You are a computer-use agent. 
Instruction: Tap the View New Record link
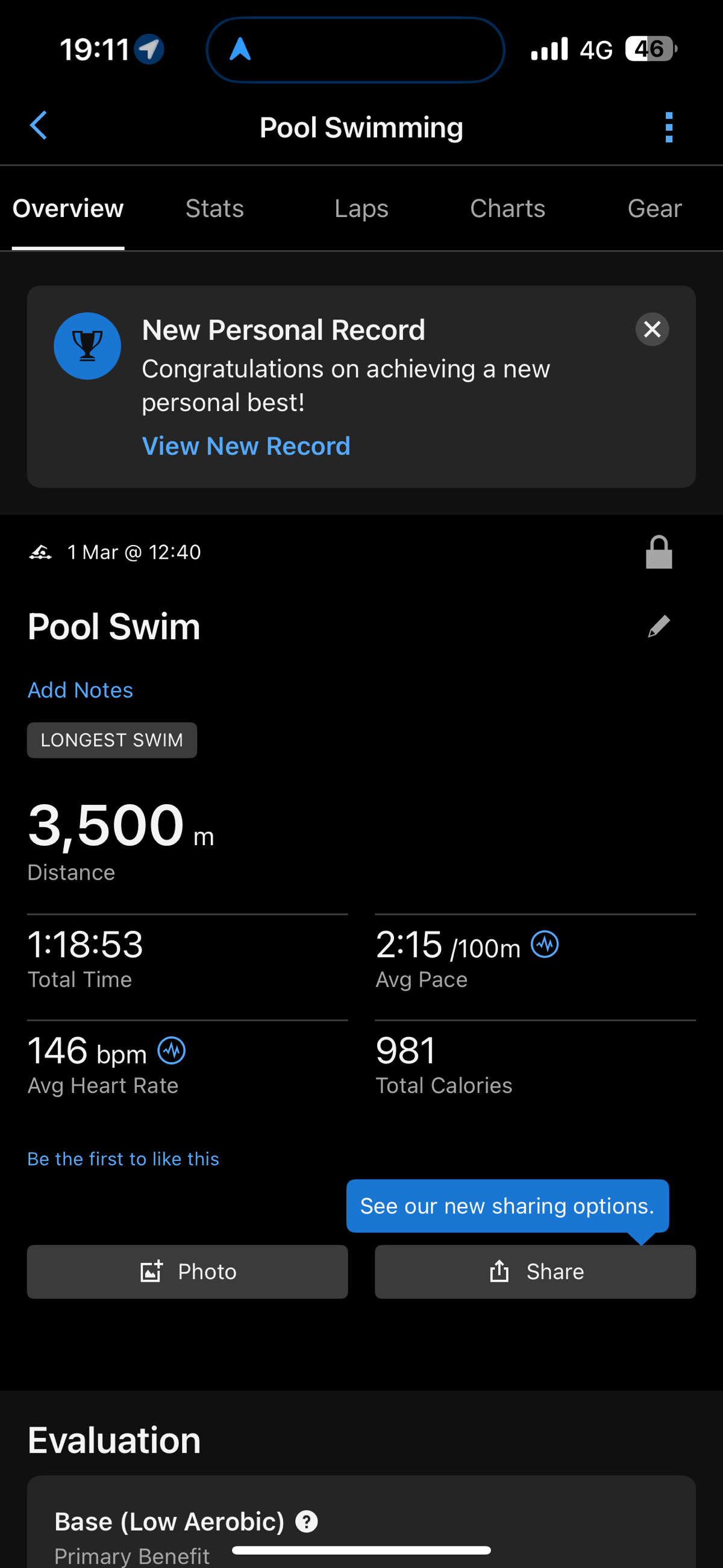coord(246,446)
